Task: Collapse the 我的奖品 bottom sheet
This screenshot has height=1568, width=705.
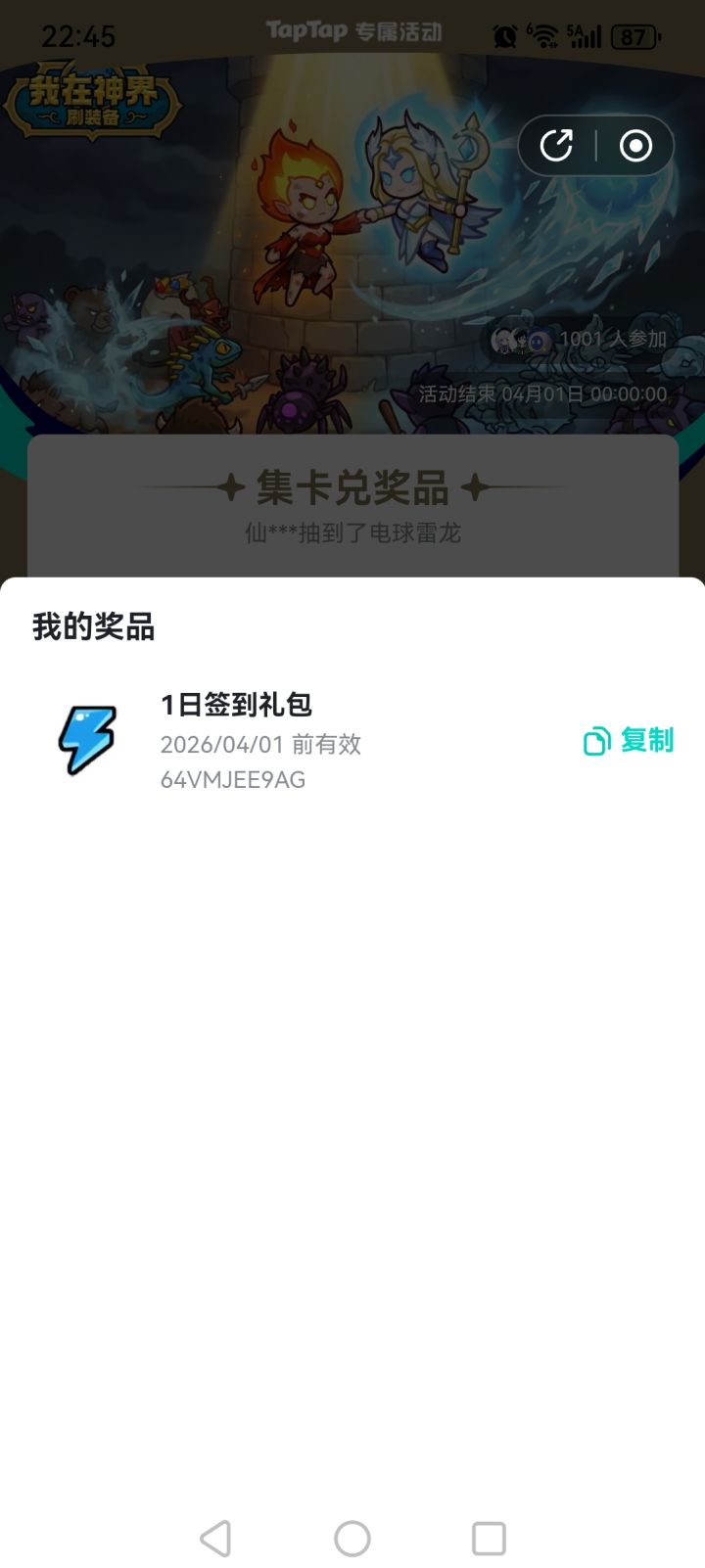Action: 94,626
